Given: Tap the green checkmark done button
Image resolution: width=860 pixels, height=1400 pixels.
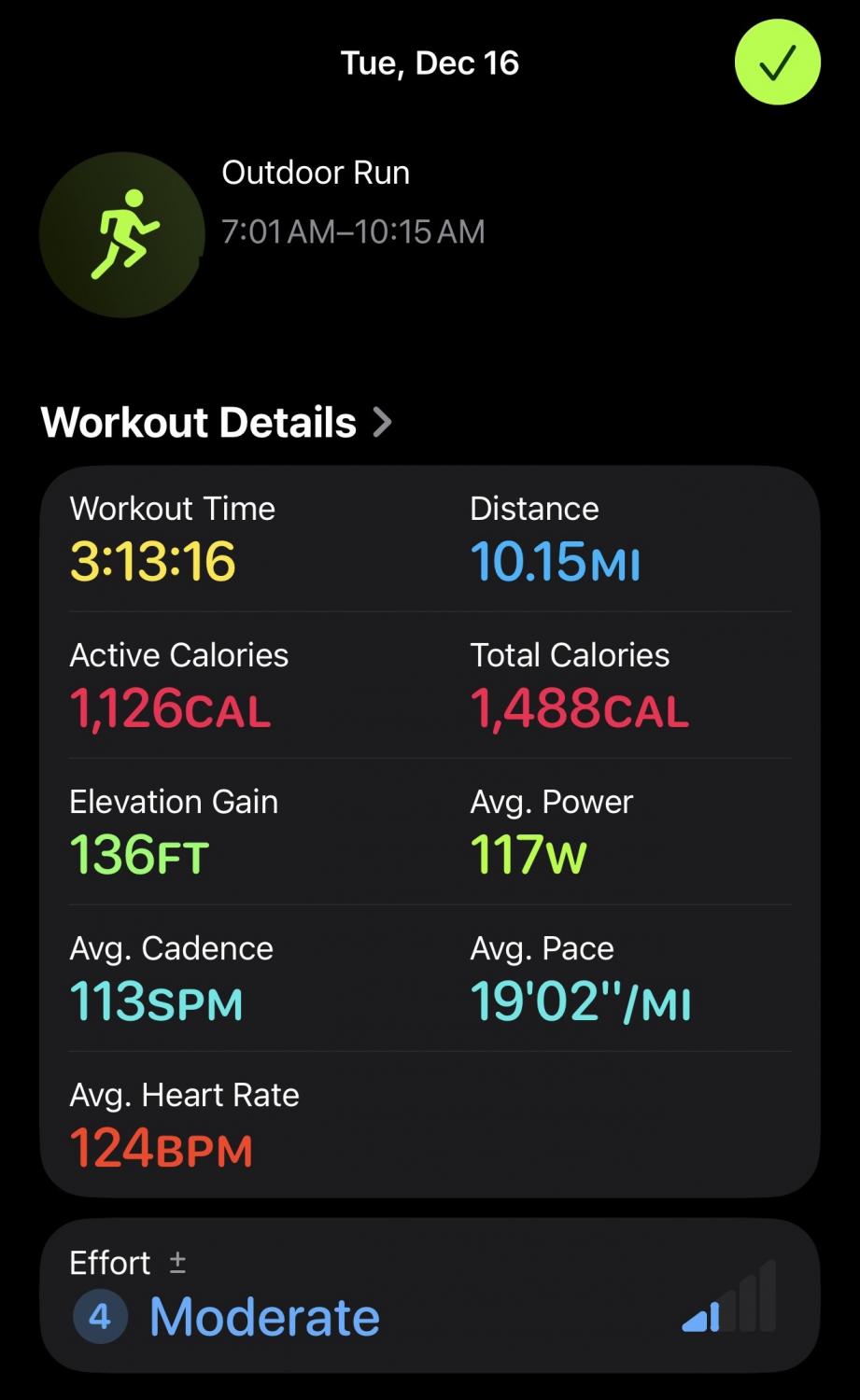Looking at the screenshot, I should tap(777, 62).
